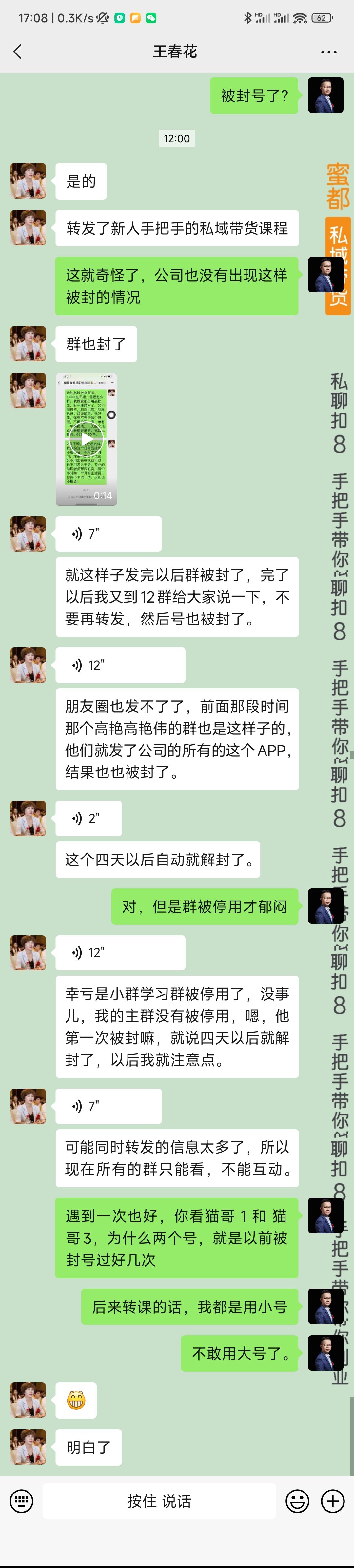Open the emoji picker

click(297, 1501)
